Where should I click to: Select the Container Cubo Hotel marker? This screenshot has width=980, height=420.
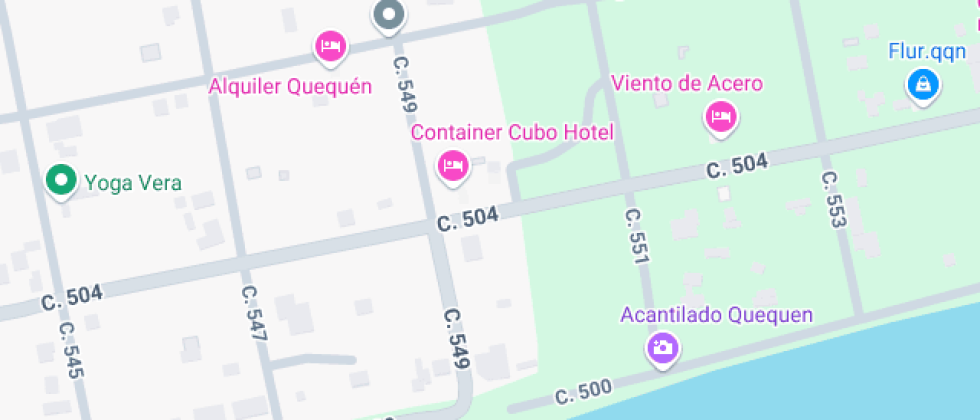454,164
